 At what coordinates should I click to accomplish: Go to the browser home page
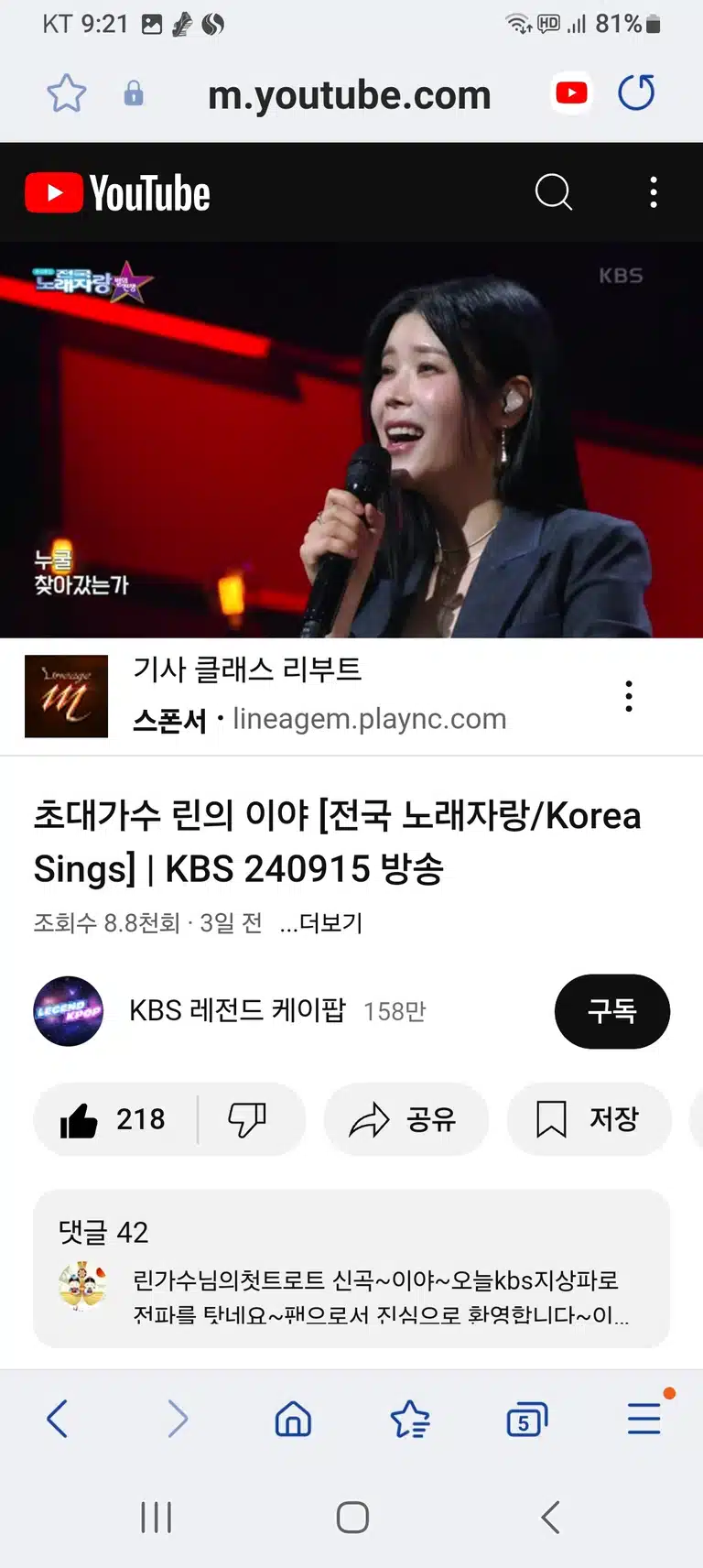point(293,1420)
